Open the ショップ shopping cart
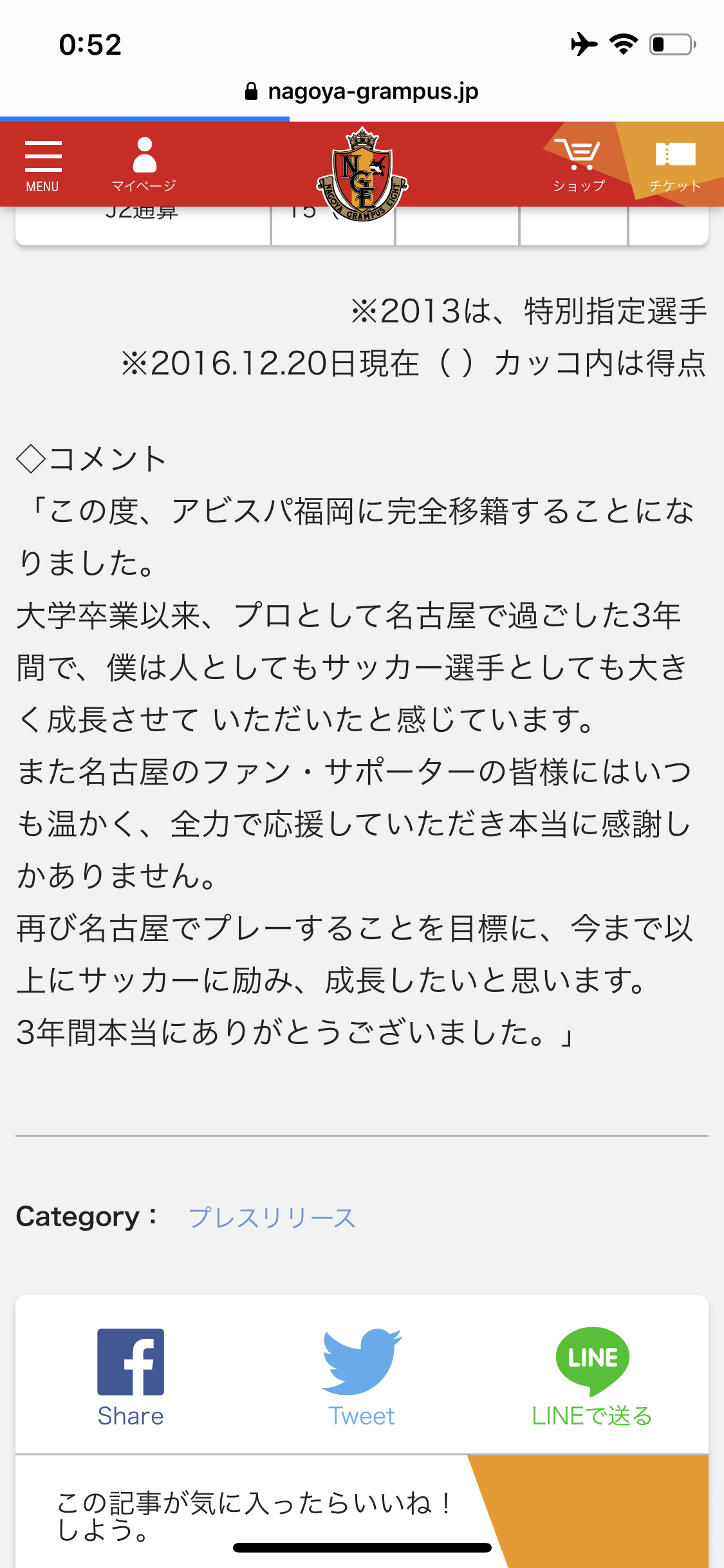Screen dimensions: 724x1568 (579, 165)
